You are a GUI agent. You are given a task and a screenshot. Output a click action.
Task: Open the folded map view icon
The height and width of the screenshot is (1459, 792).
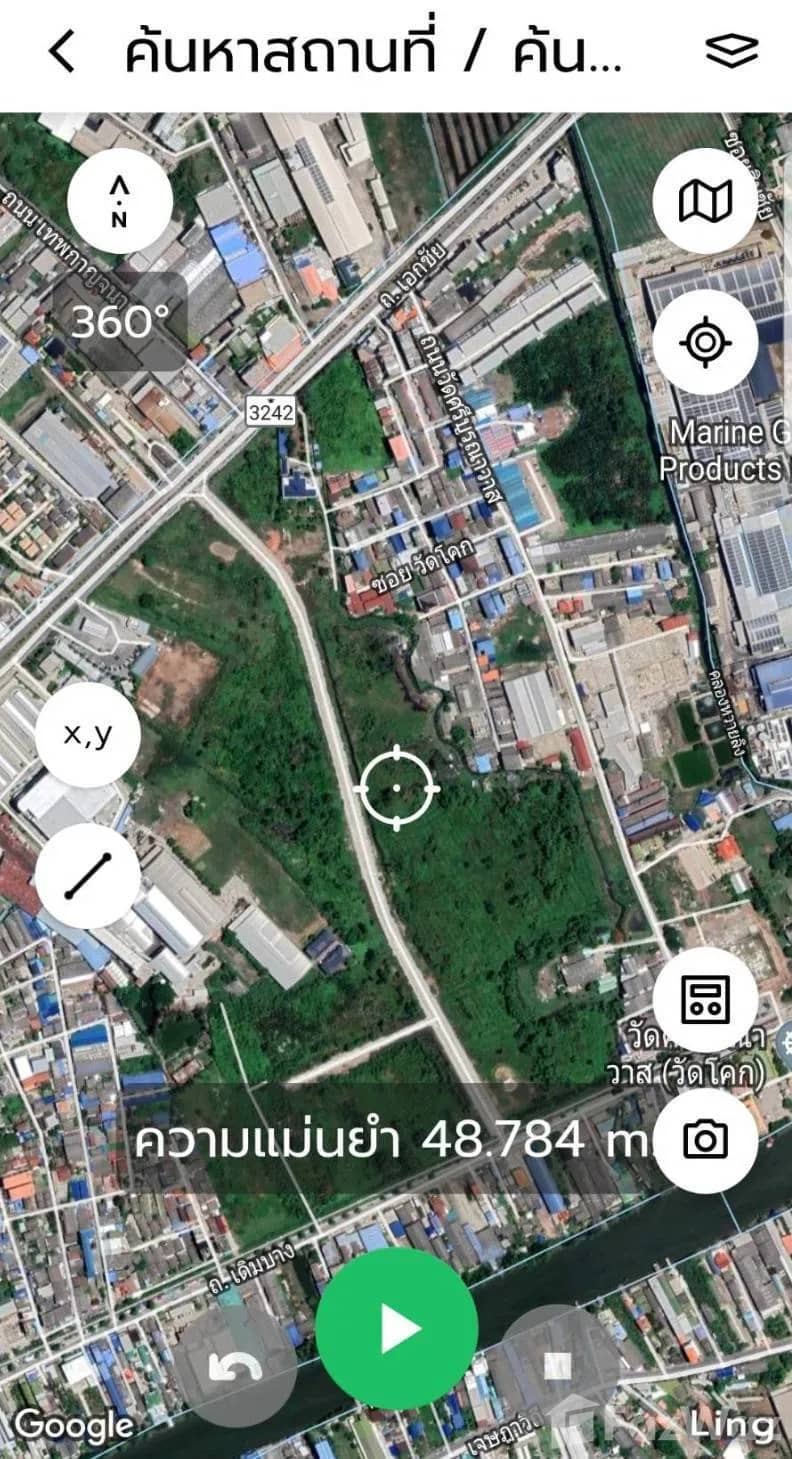click(x=706, y=203)
